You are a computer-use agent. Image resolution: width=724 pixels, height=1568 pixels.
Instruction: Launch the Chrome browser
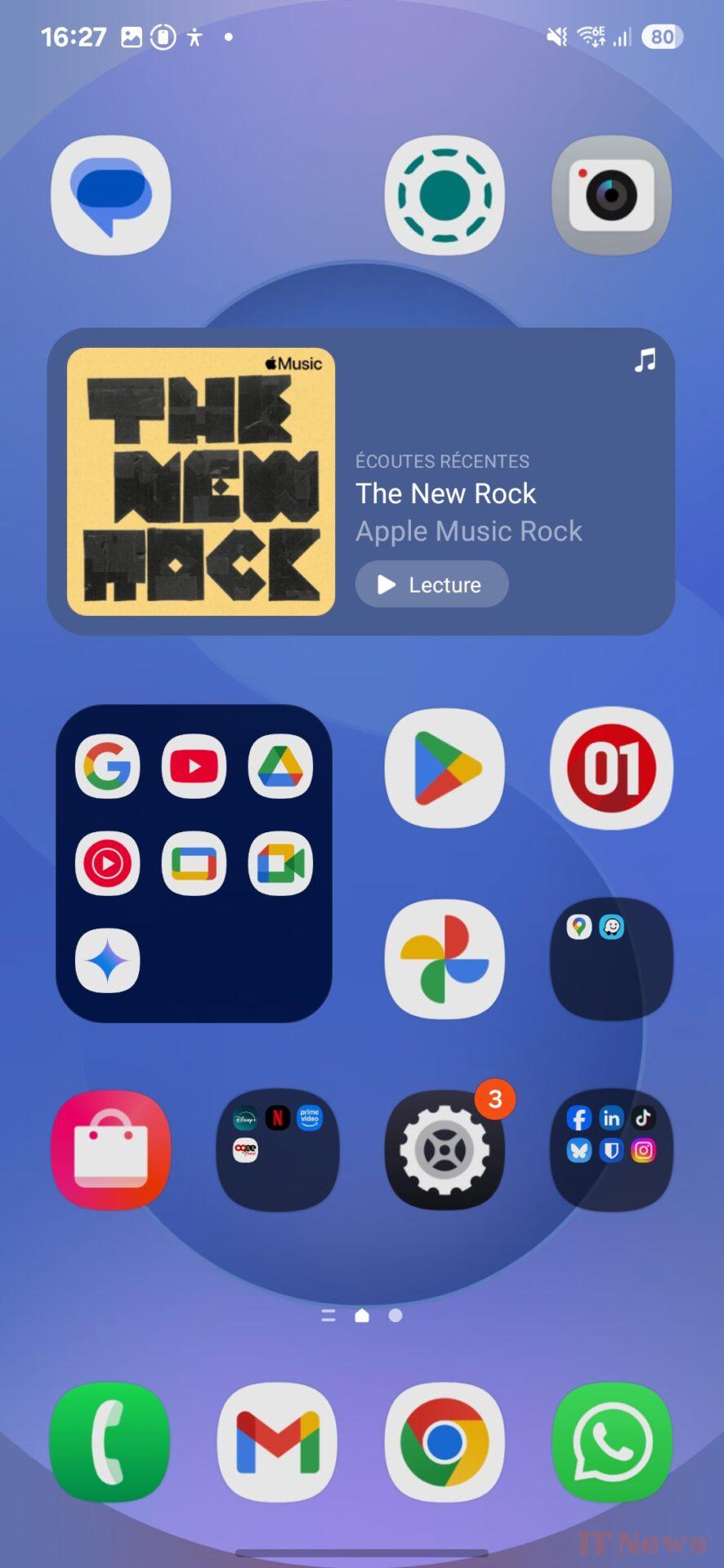pyautogui.click(x=445, y=1442)
